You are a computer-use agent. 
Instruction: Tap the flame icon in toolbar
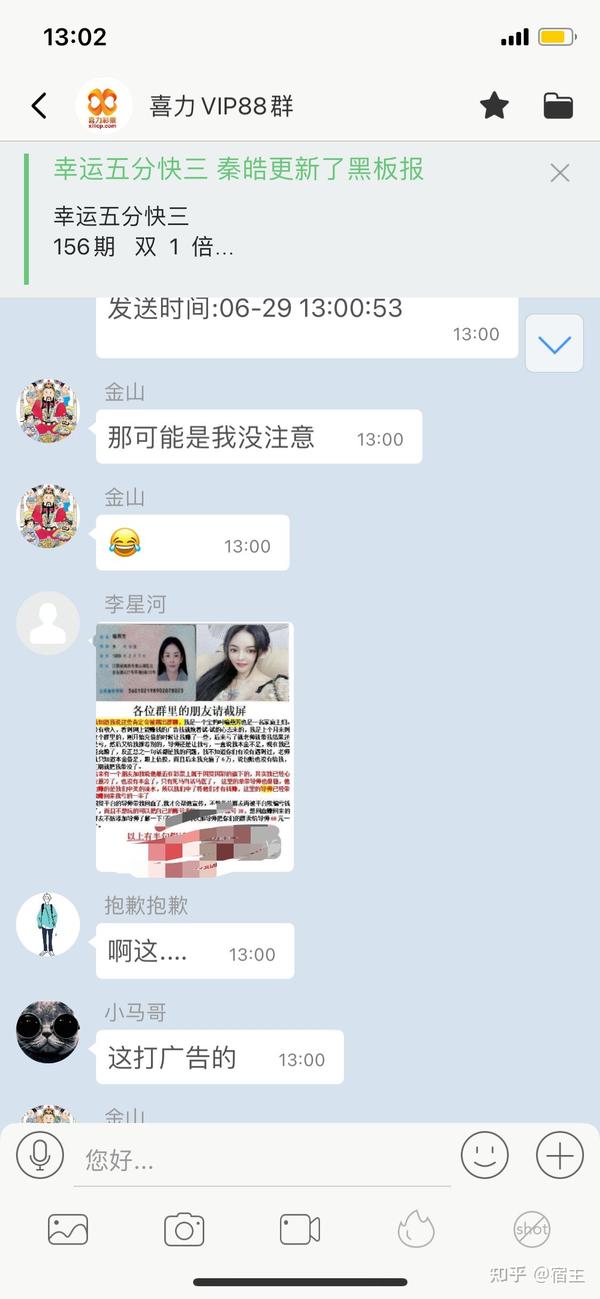pyautogui.click(x=416, y=1229)
